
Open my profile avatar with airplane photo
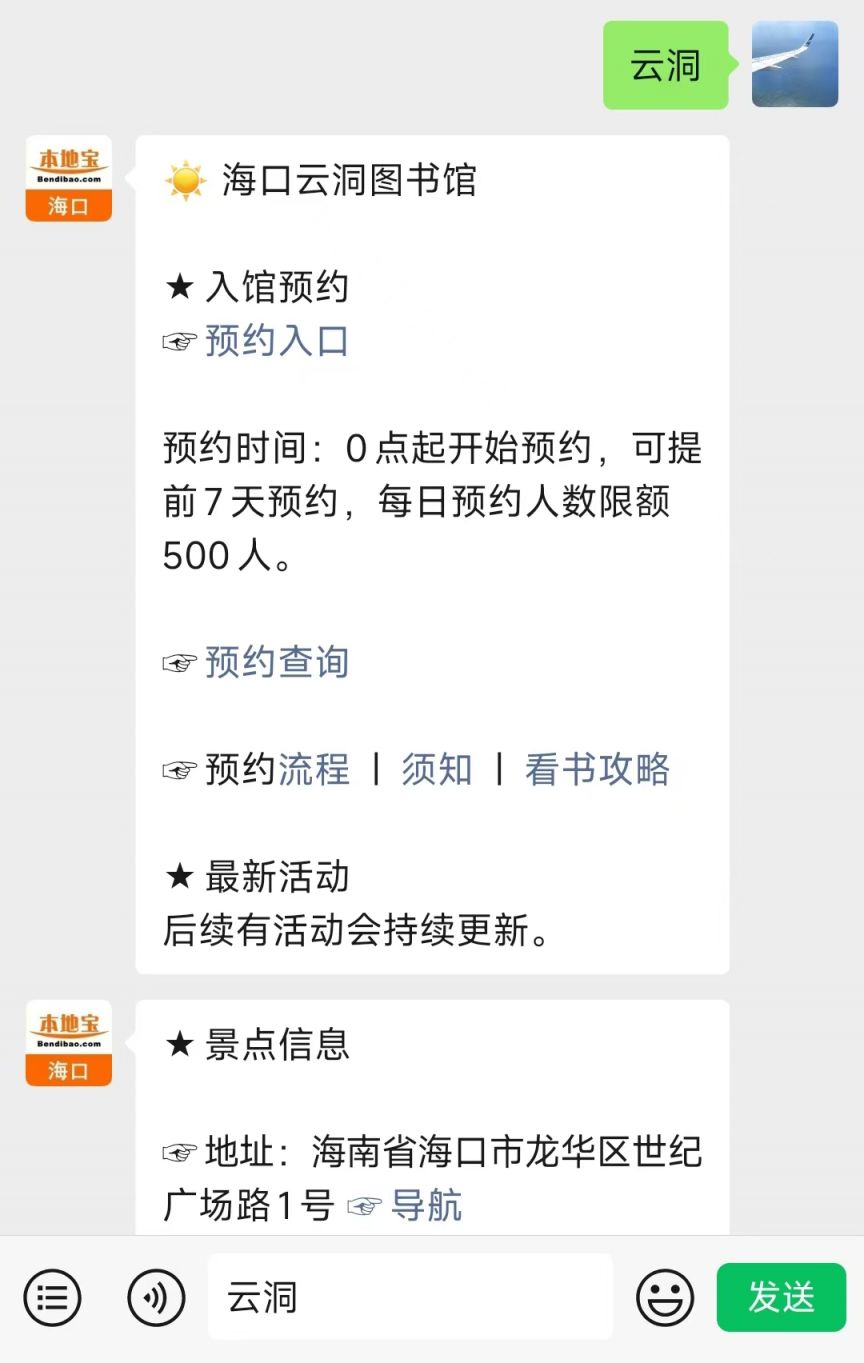click(x=795, y=64)
